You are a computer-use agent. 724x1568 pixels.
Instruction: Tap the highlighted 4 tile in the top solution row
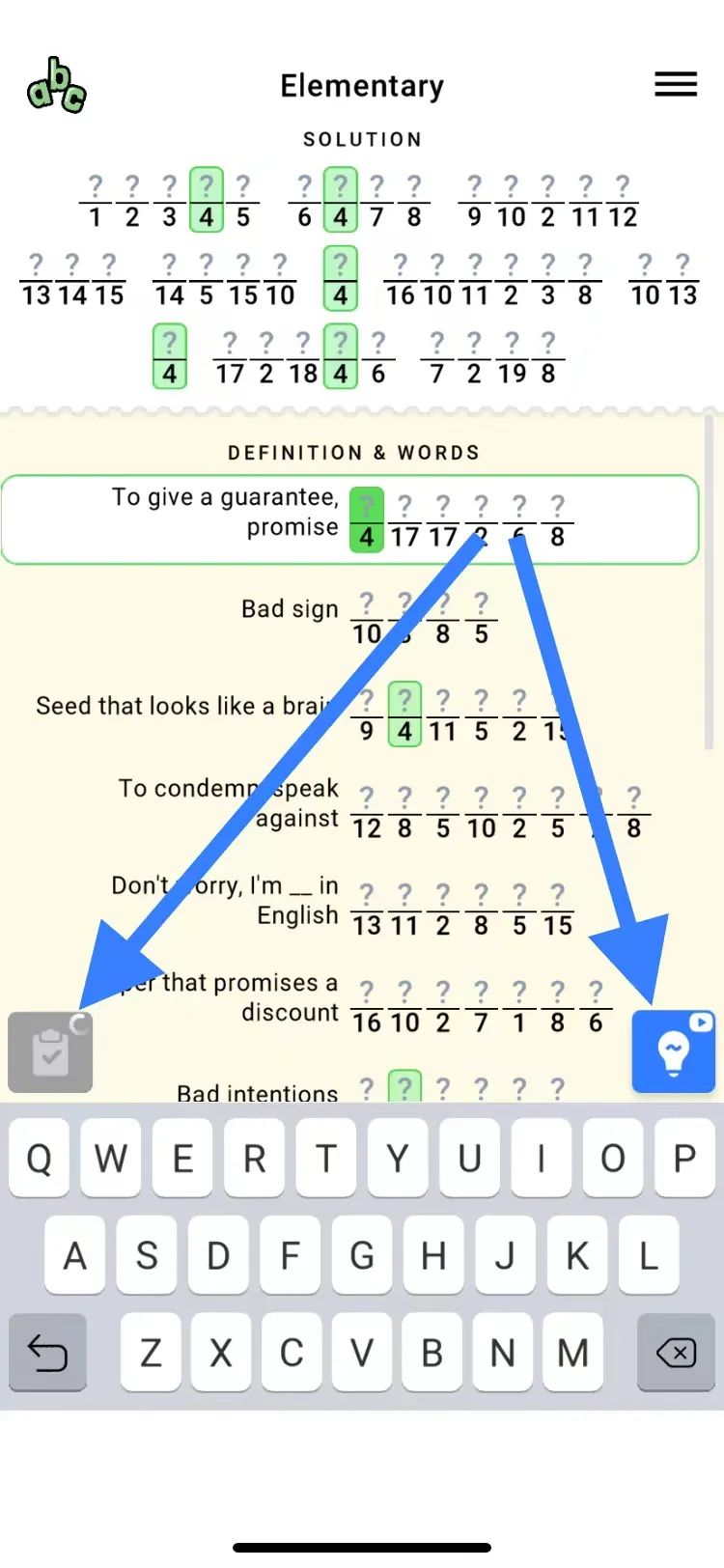tap(206, 200)
